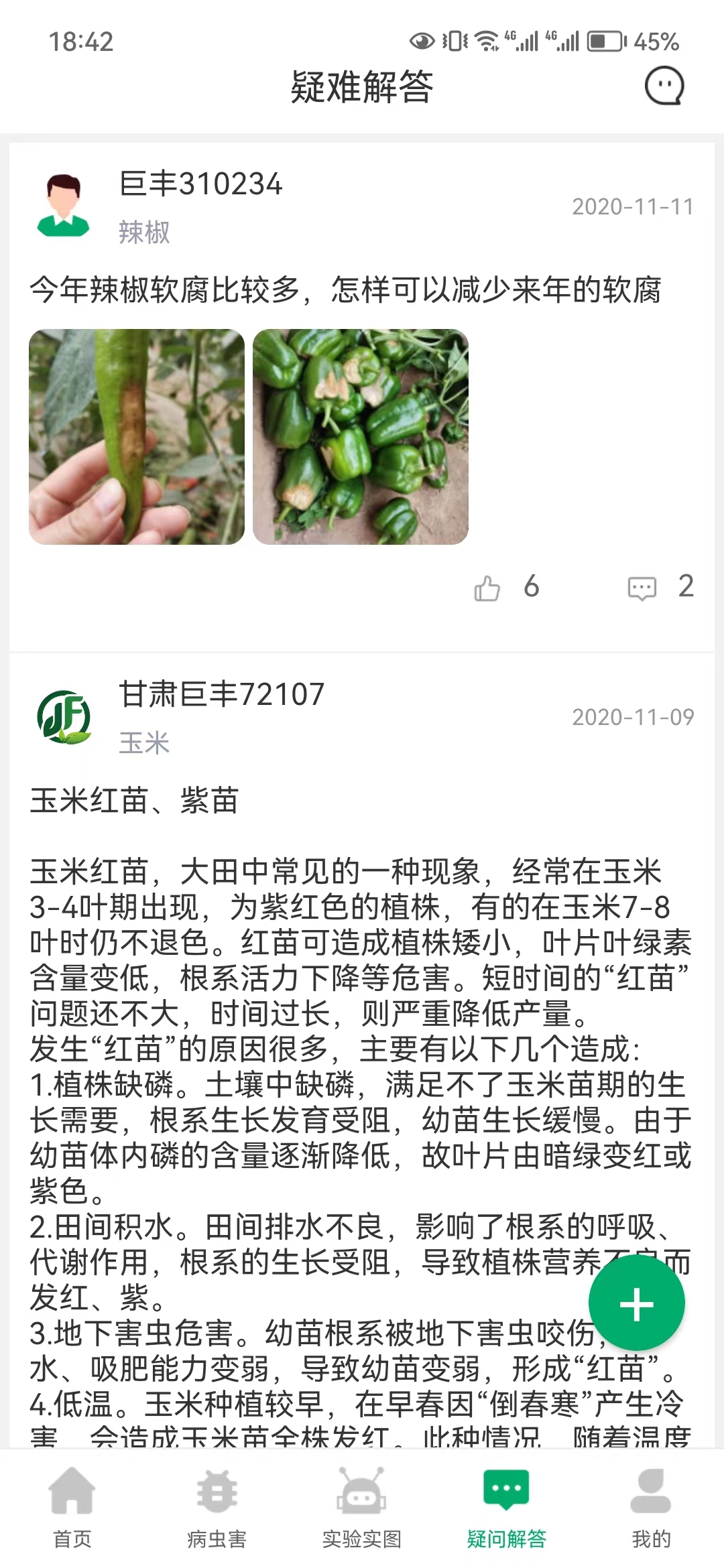
Task: Open 甘肃巨丰72107's profile avatar
Action: tap(64, 717)
